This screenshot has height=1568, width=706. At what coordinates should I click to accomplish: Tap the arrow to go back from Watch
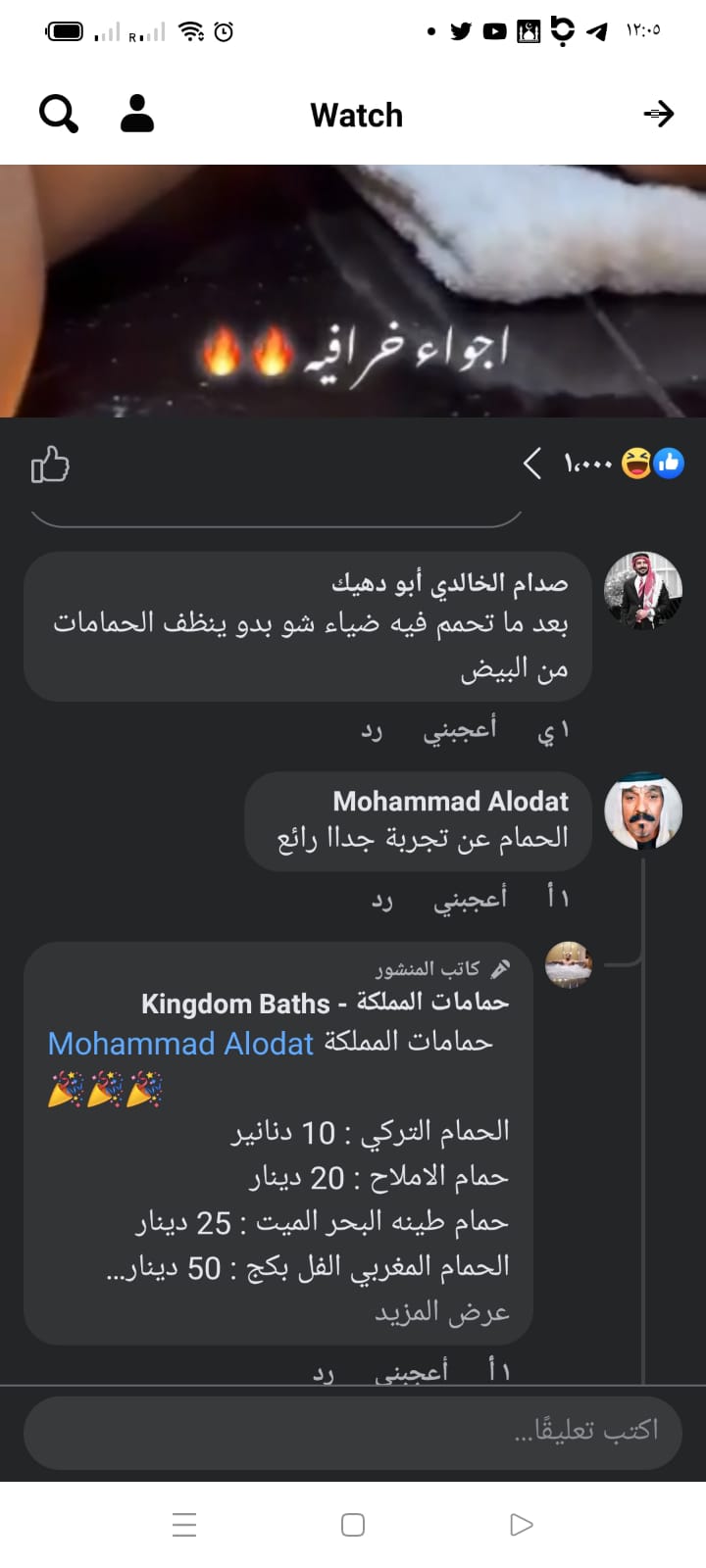point(659,115)
